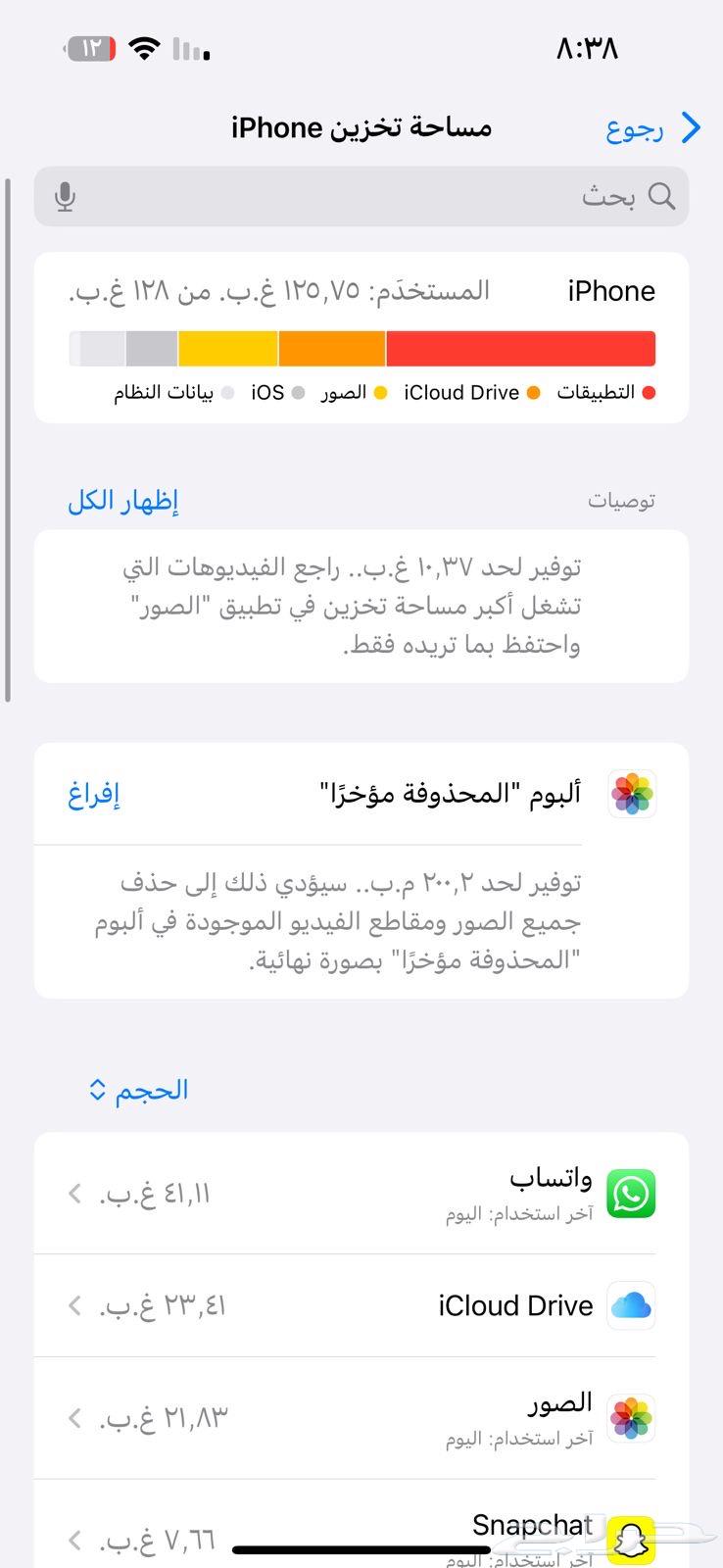Open الصور storage details
Viewport: 723px width, 1568px height.
[x=361, y=1417]
